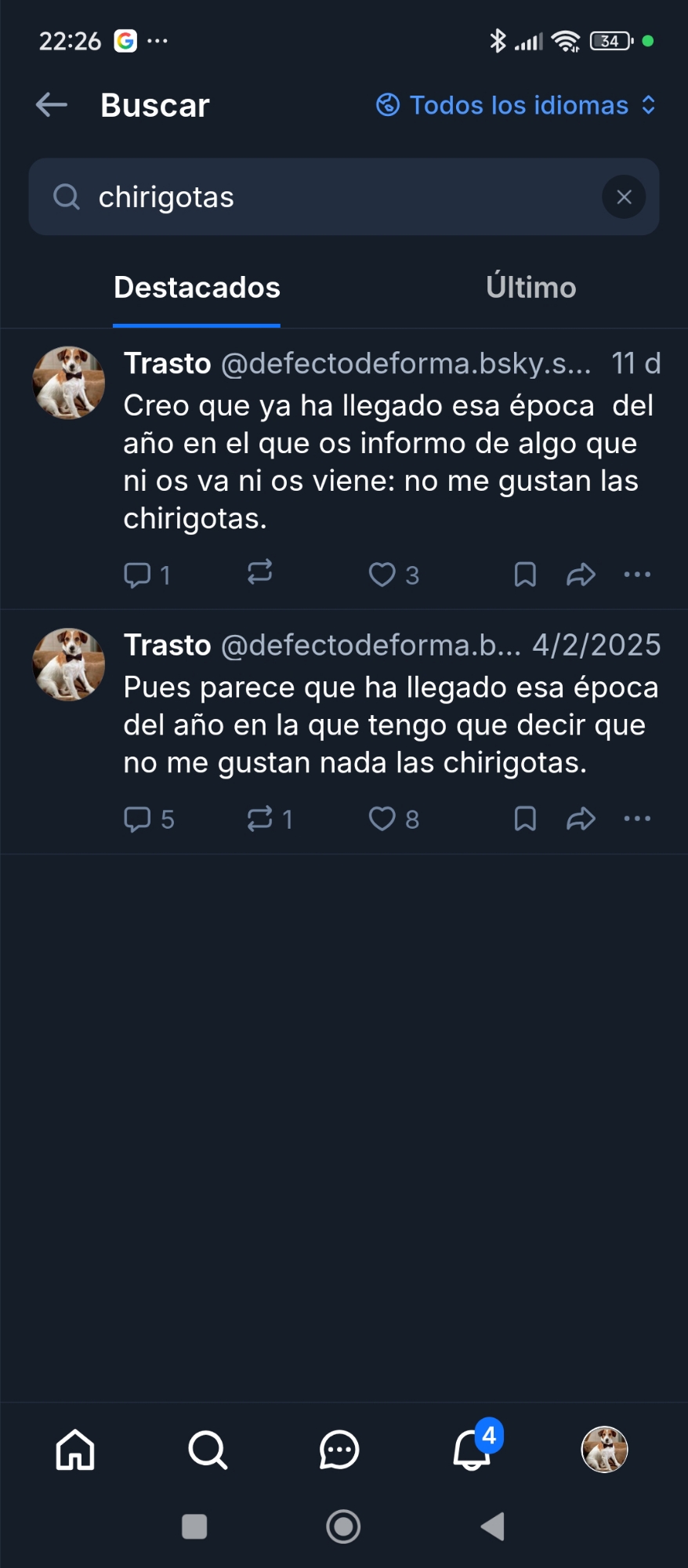Reply to the 11 d Trasto post
688x1568 pixels.
tap(138, 575)
